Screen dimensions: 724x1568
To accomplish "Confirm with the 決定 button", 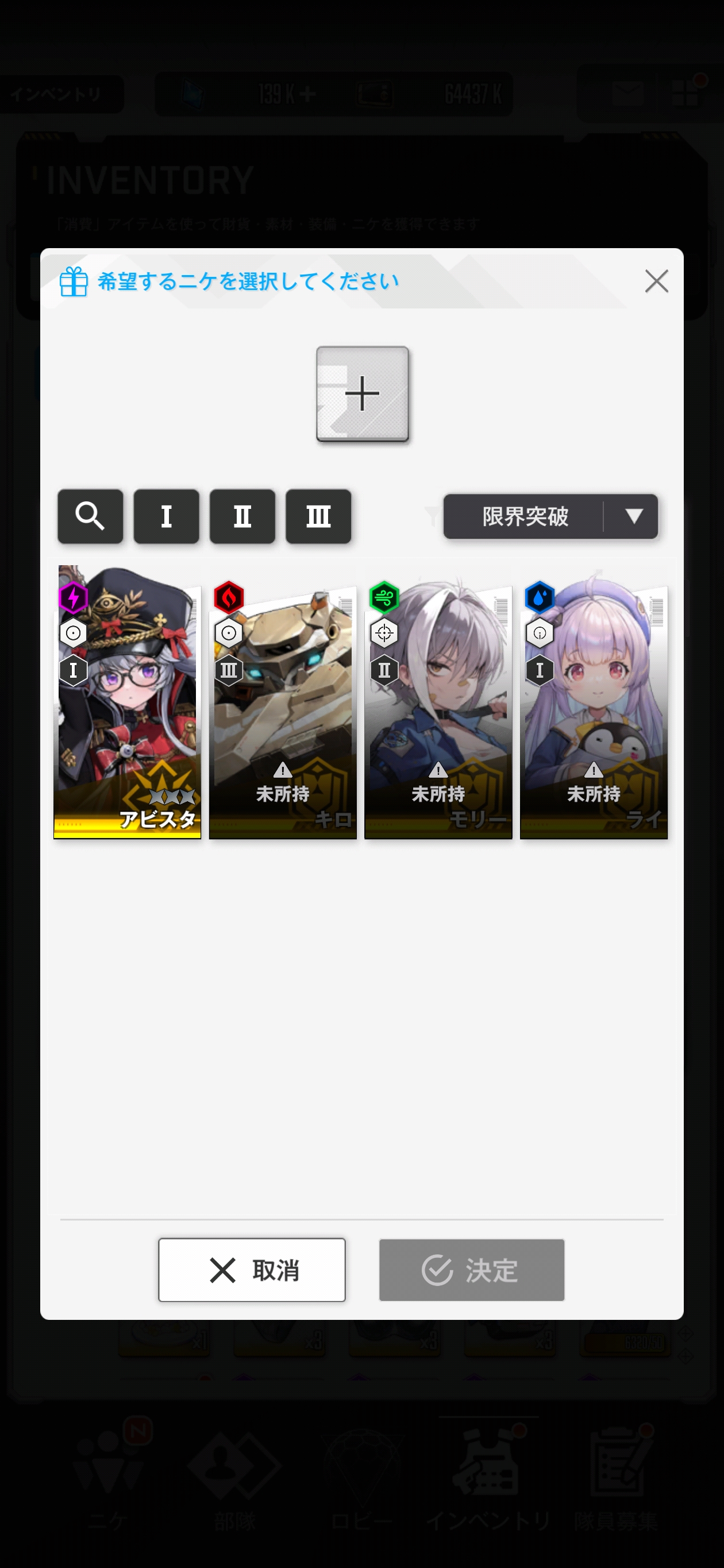I will click(471, 1270).
